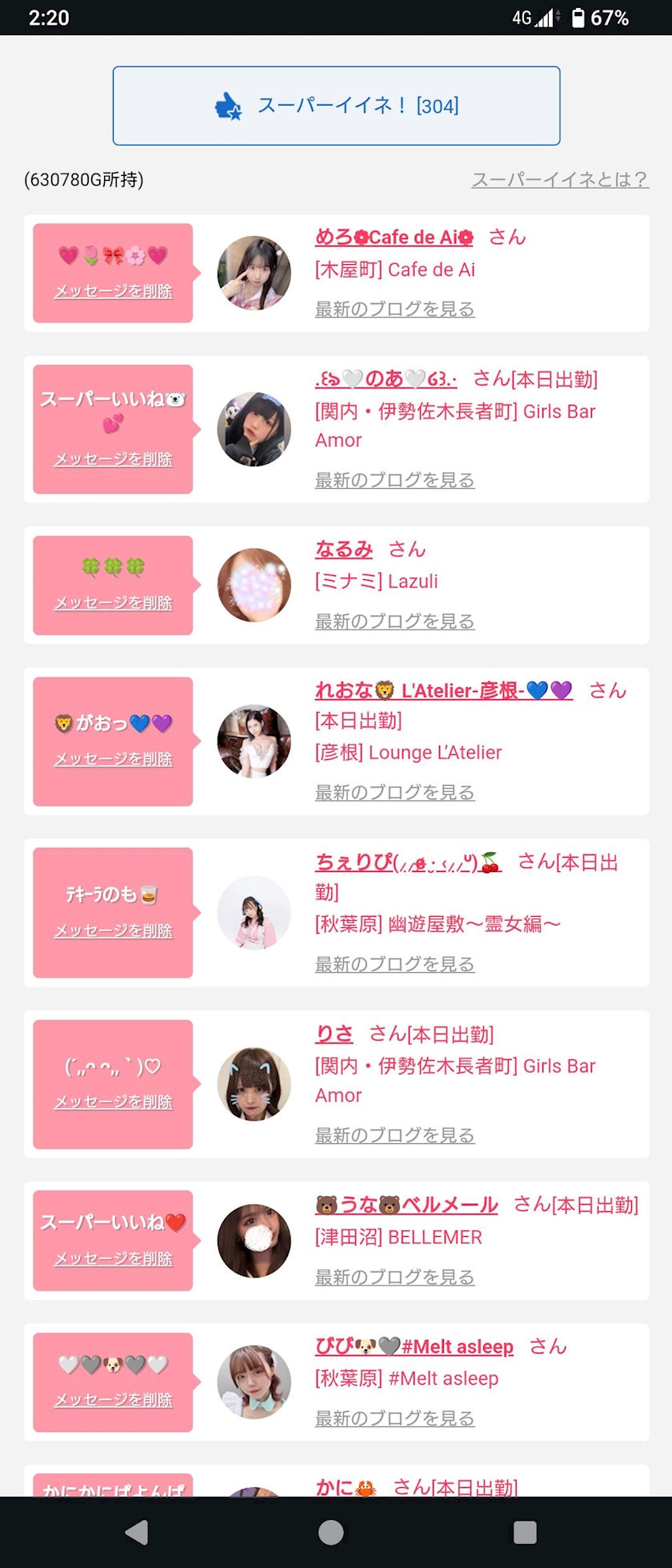Viewport: 672px width, 1568px height.
Task: Open the スーパーイイネとは？ help link
Action: tap(559, 179)
